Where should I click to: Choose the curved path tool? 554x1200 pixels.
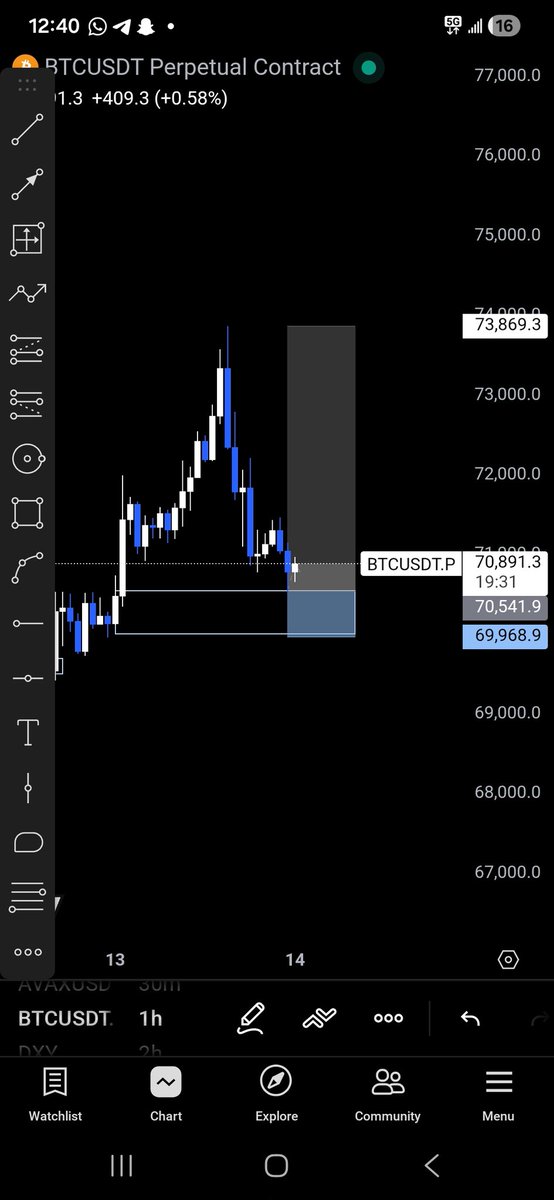pos(27,568)
